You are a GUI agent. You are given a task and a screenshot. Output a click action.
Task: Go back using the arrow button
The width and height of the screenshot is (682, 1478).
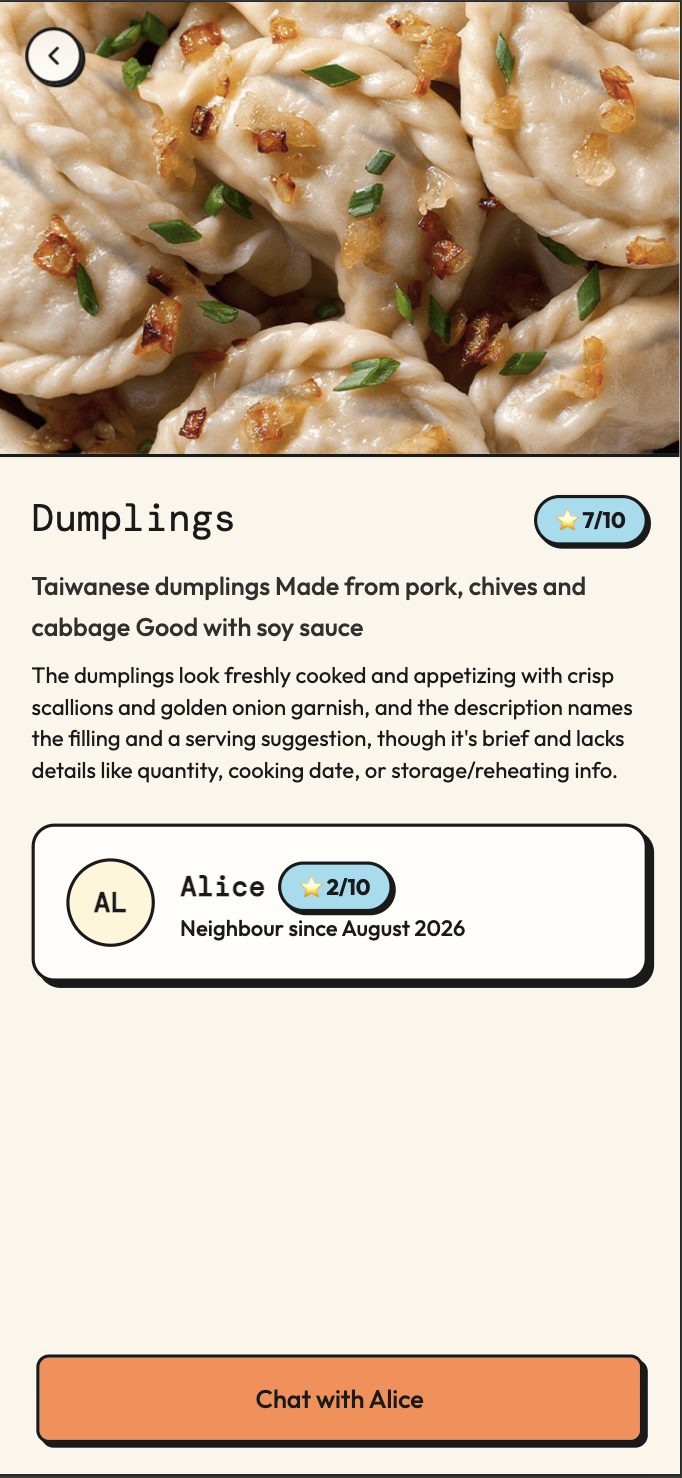click(x=54, y=56)
